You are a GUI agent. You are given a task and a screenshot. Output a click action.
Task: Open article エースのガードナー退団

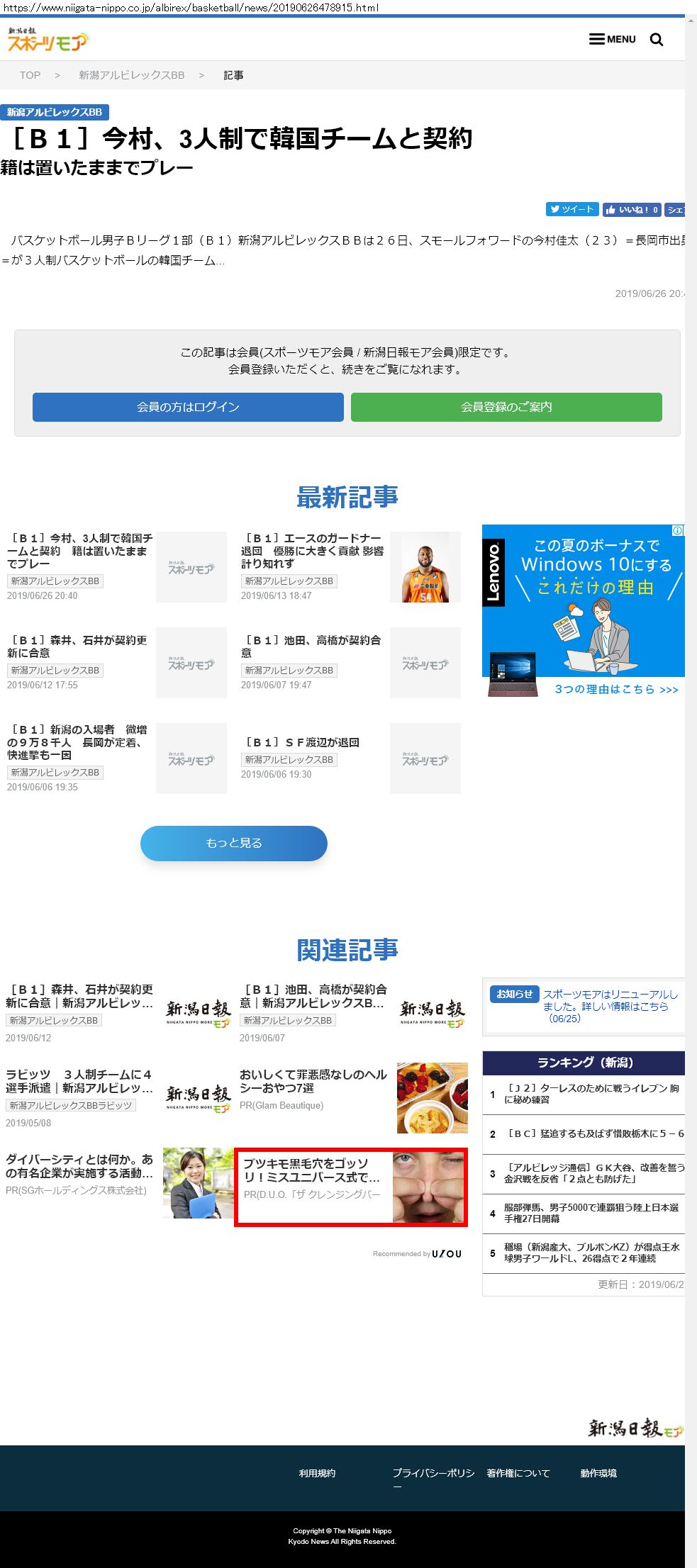coord(312,551)
